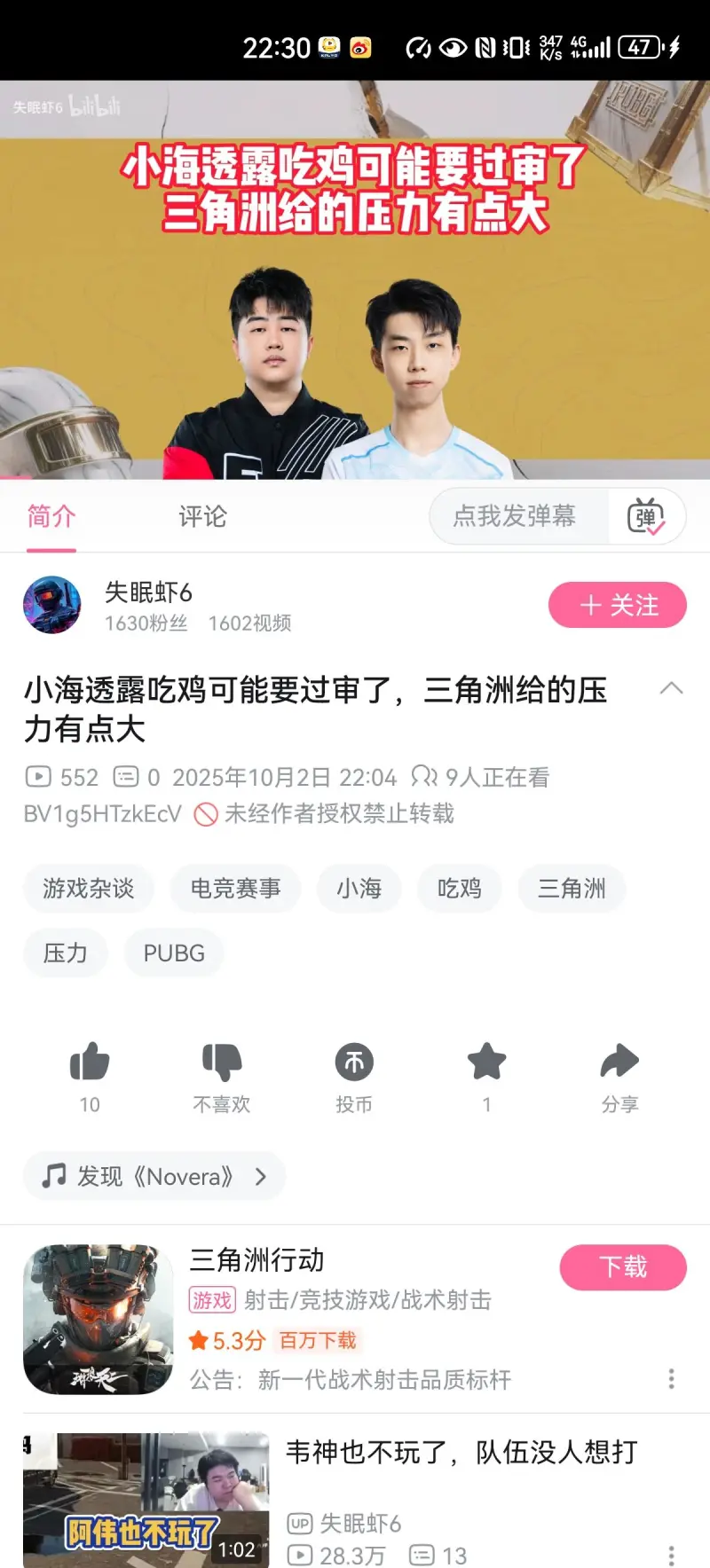Select the 小海 tag chip
The width and height of the screenshot is (710, 1568).
coord(359,888)
